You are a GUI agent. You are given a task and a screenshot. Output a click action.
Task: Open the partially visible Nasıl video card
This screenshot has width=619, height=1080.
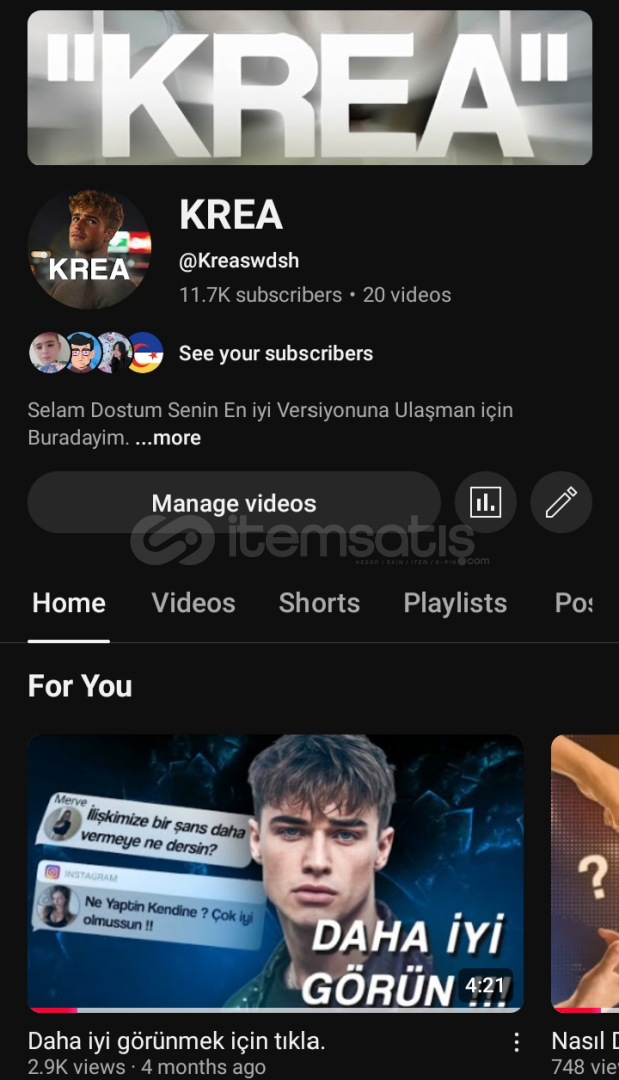tap(585, 873)
